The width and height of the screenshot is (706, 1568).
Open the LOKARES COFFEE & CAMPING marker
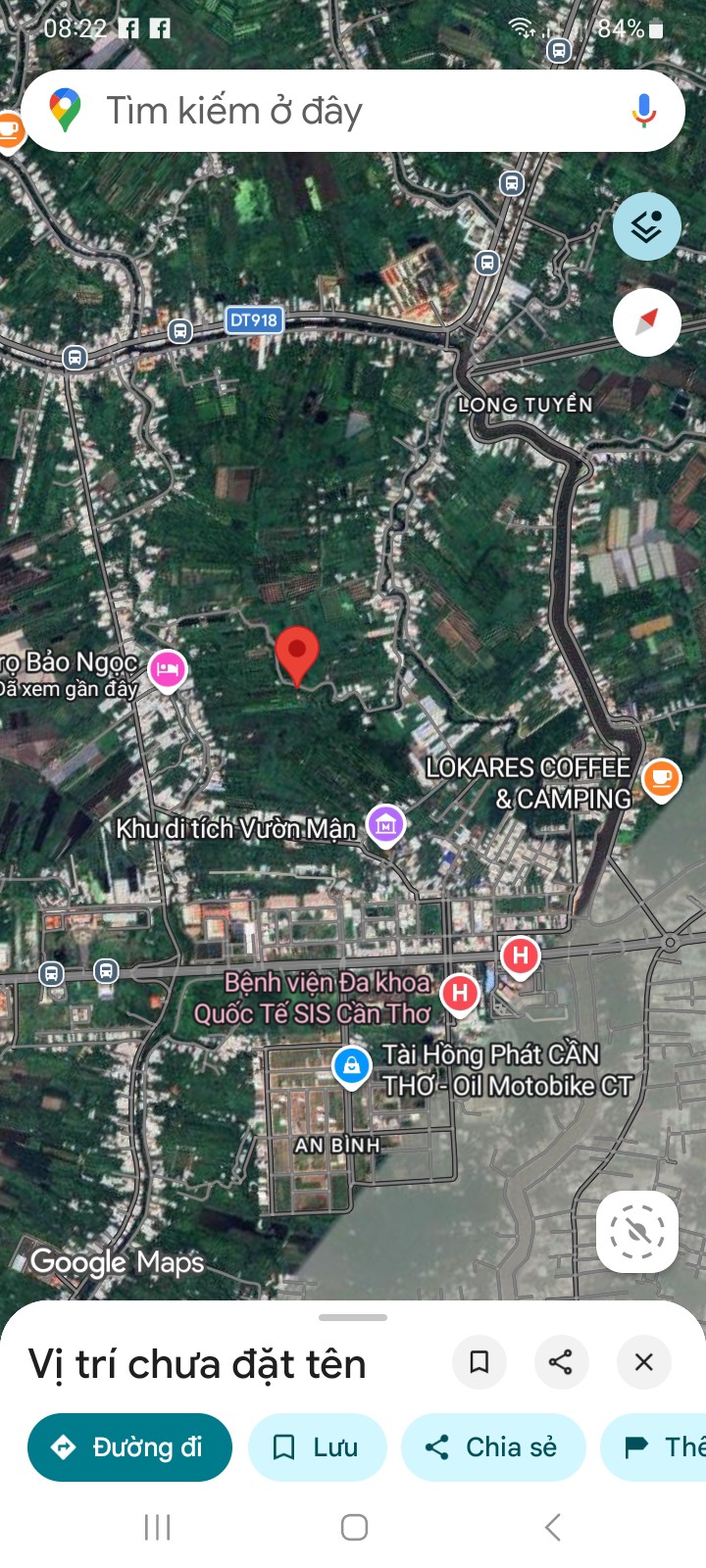click(x=661, y=778)
